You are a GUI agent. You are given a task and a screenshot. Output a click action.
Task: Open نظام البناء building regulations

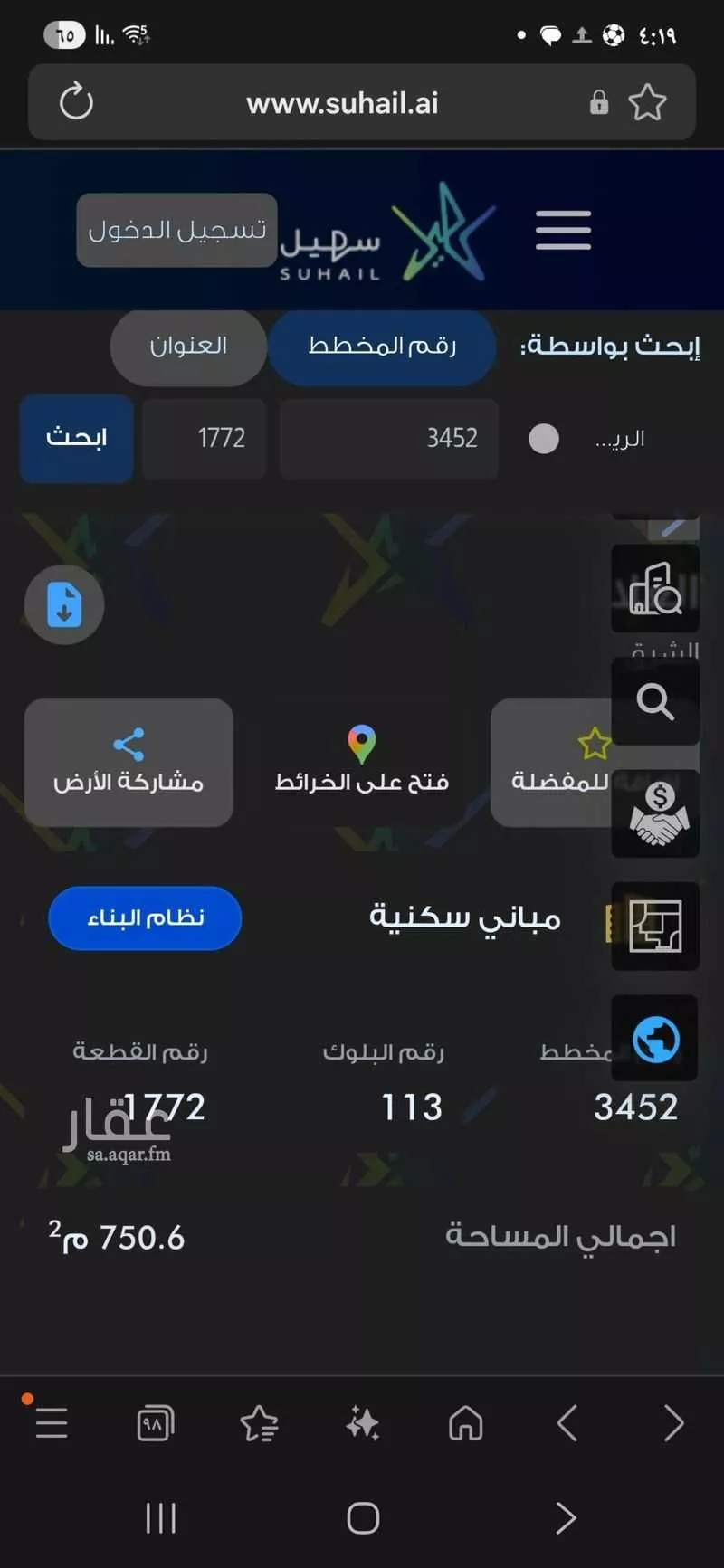(144, 918)
